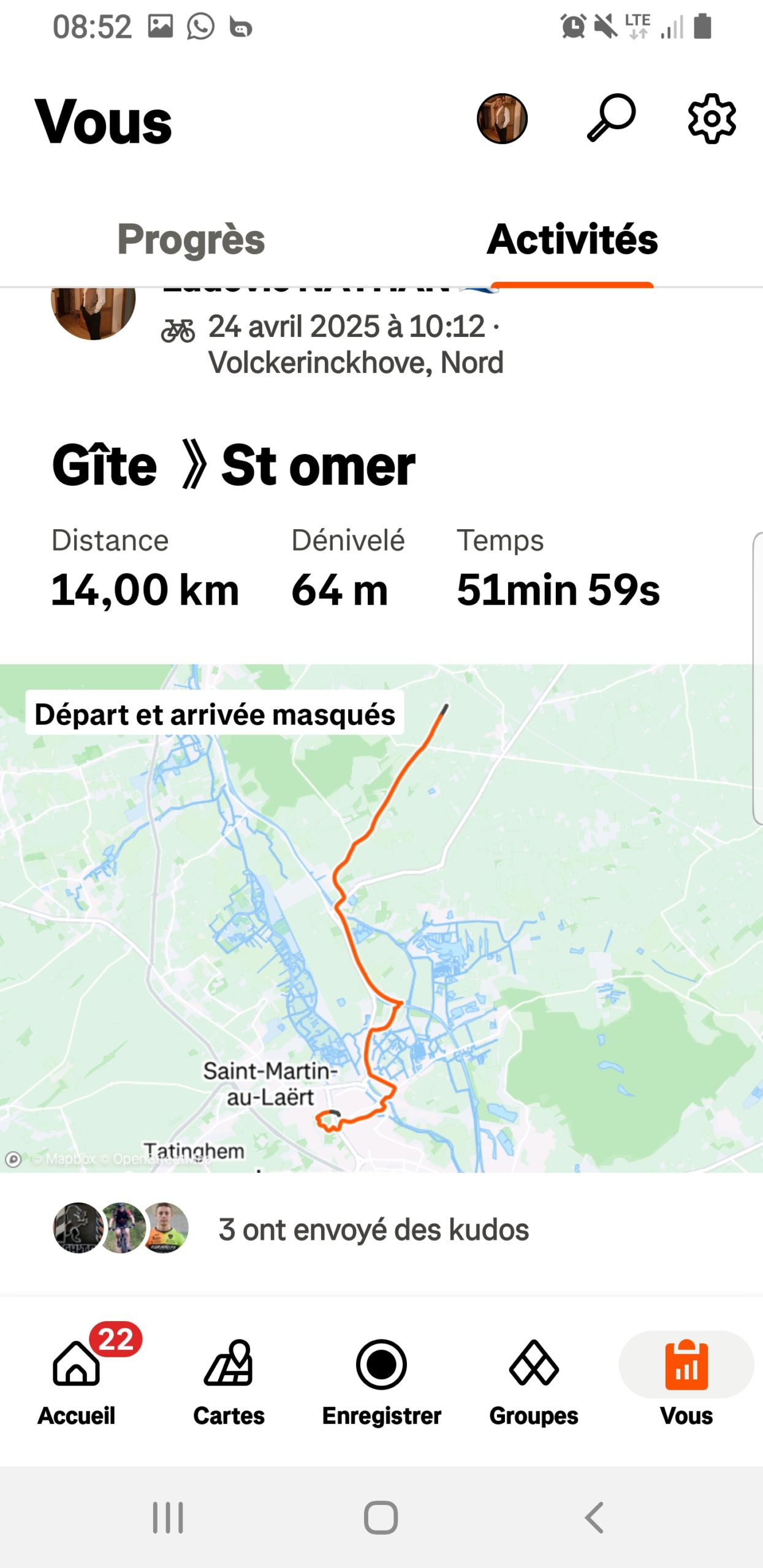
Task: Select the Activités tab
Action: click(572, 239)
